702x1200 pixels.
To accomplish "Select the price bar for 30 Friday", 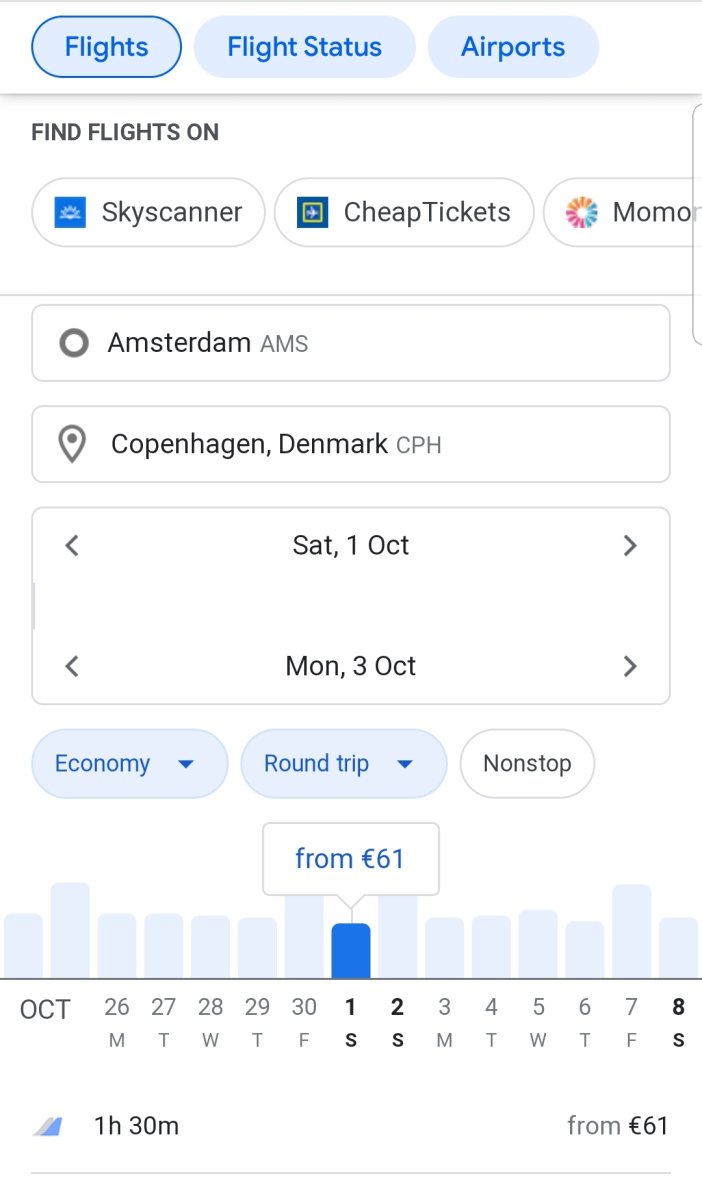I will coord(304,935).
